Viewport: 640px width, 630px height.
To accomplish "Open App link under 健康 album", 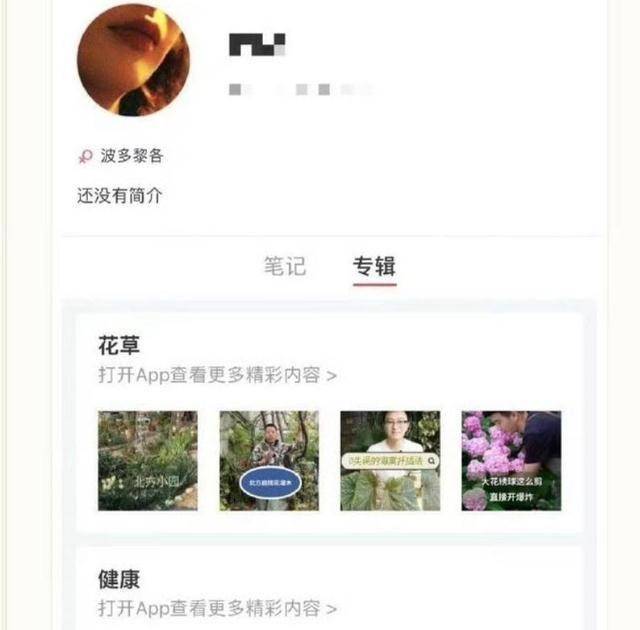I will (217, 608).
